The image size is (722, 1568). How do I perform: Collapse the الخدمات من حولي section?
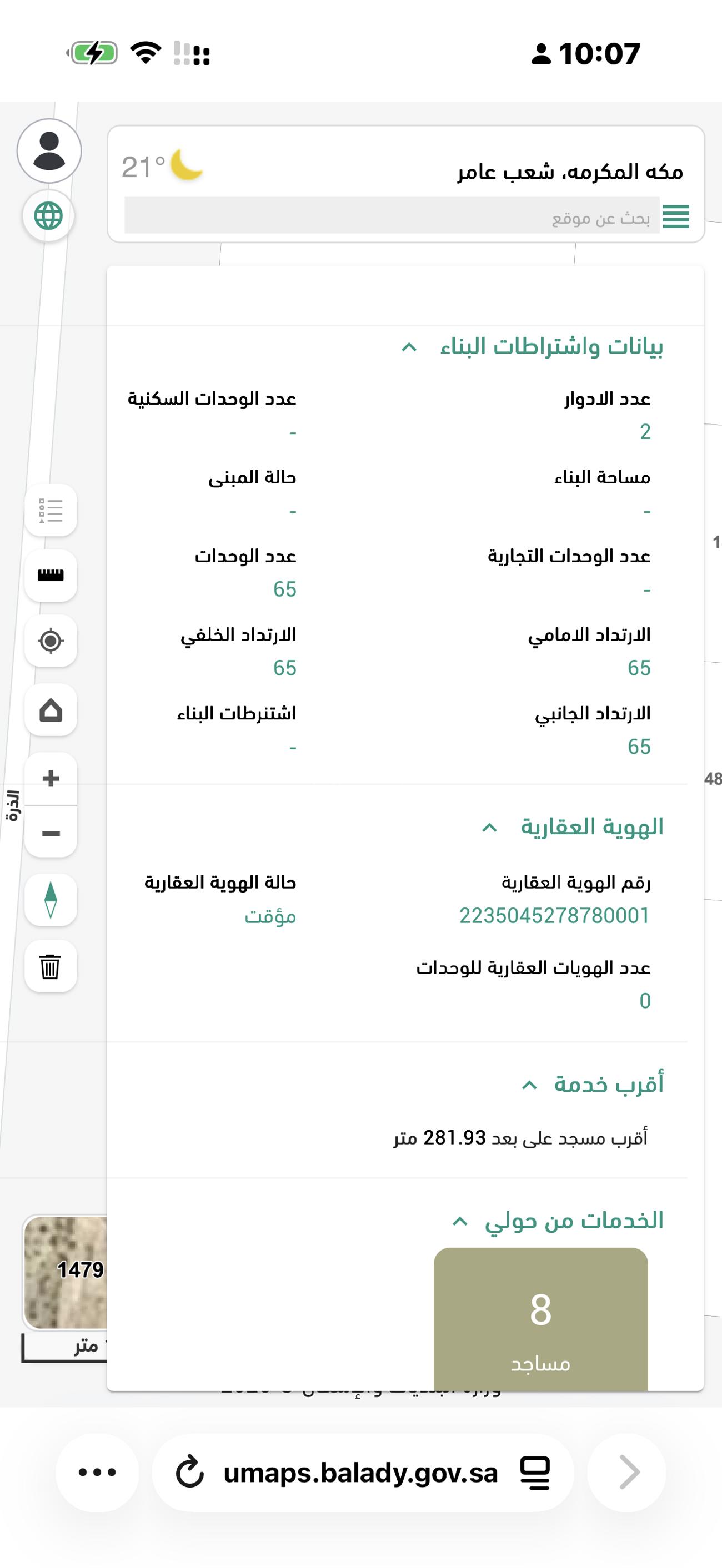[460, 1222]
